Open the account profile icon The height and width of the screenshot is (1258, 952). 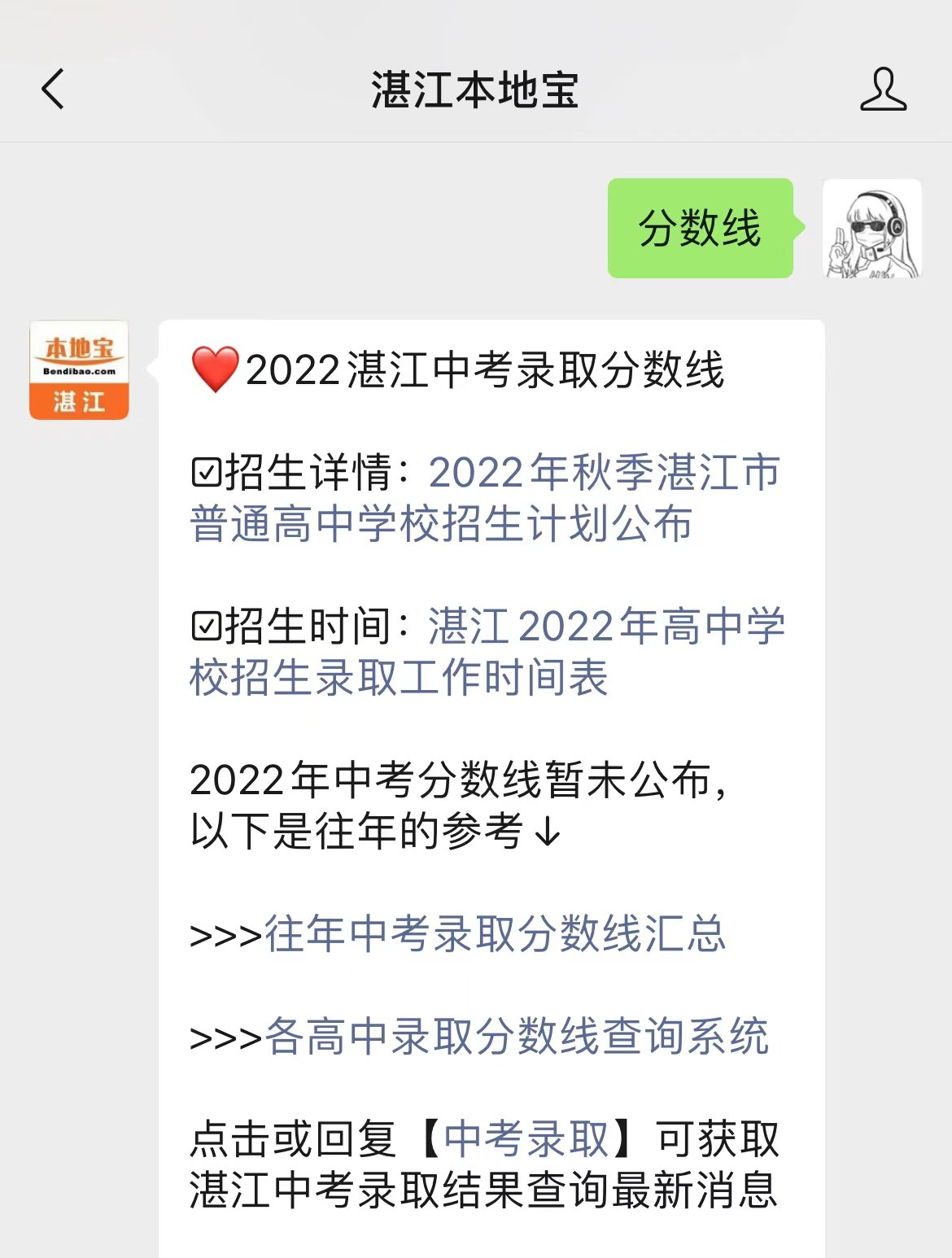click(x=883, y=90)
